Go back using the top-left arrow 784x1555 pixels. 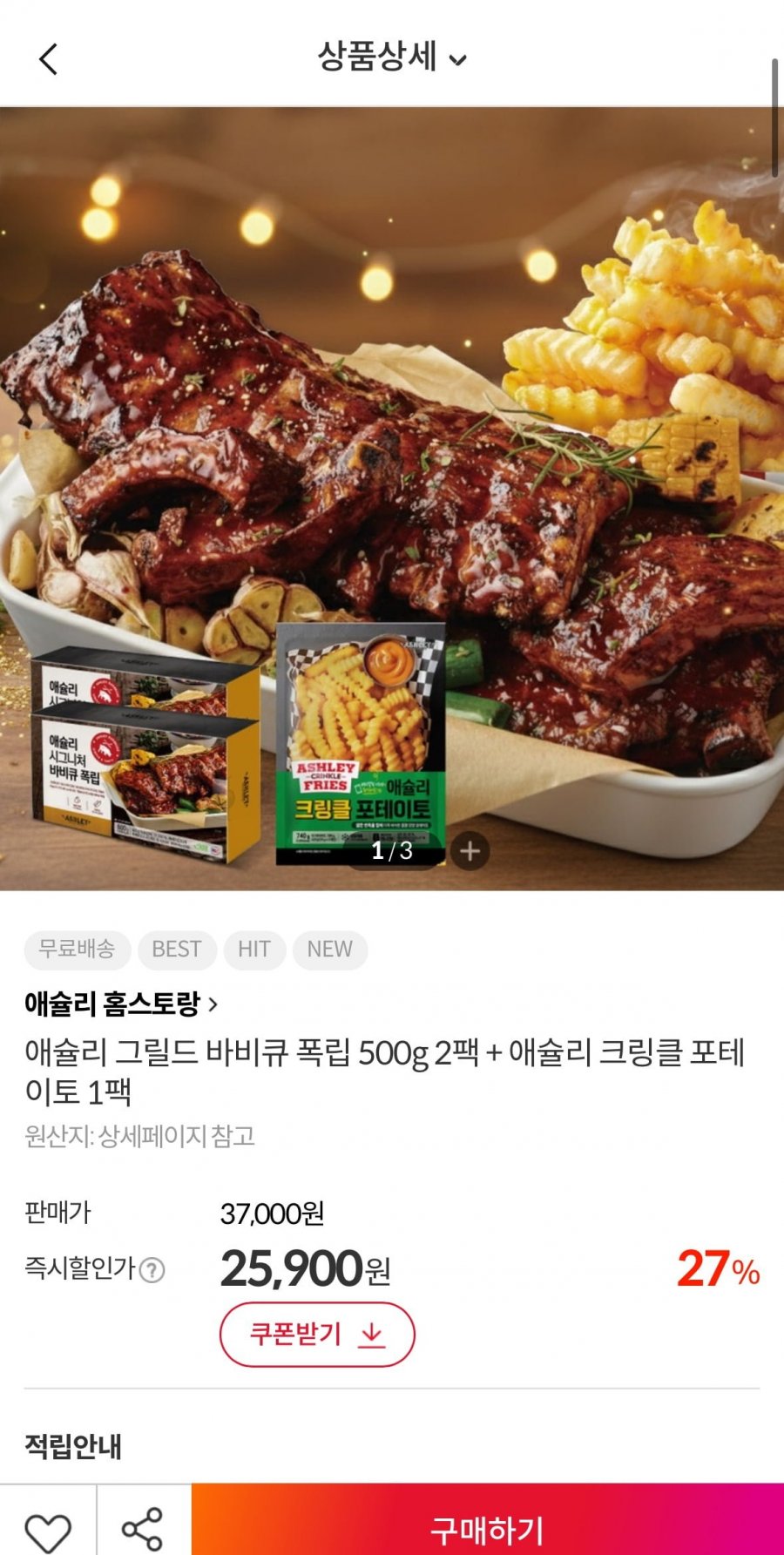point(49,59)
